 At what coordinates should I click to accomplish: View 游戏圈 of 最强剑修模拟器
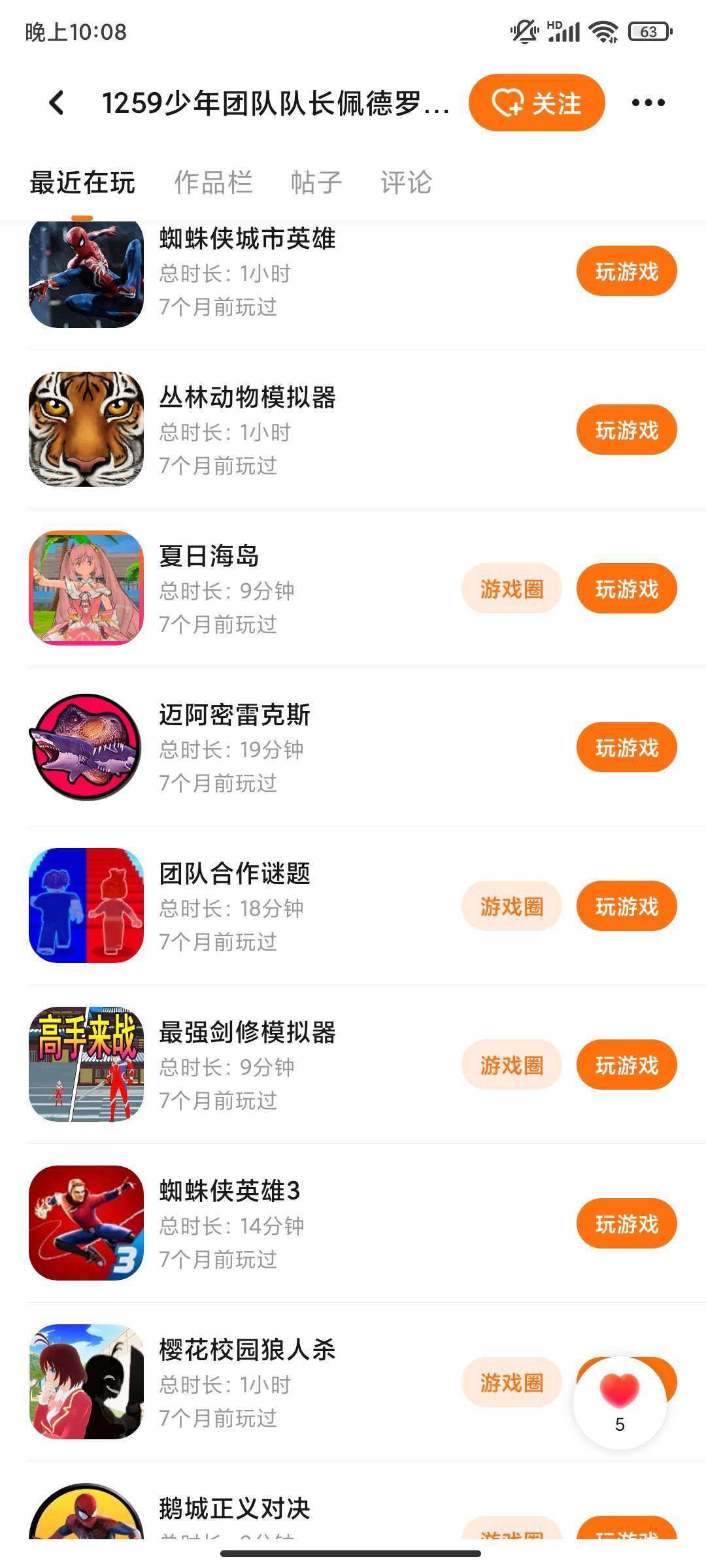pyautogui.click(x=511, y=1065)
